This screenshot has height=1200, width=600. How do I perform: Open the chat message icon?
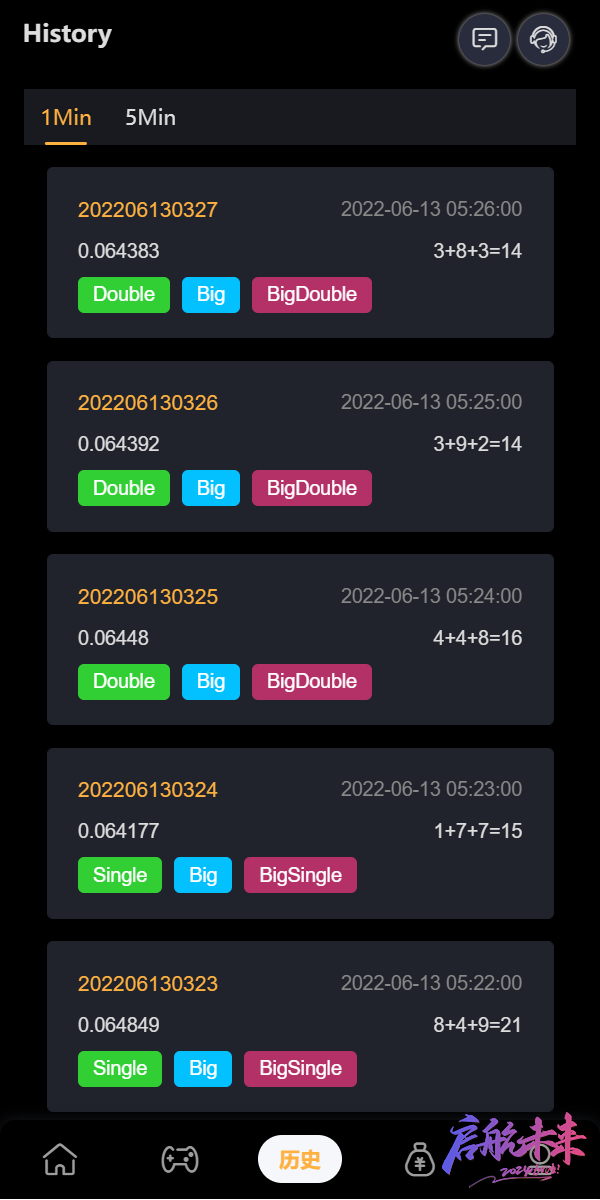[x=484, y=40]
